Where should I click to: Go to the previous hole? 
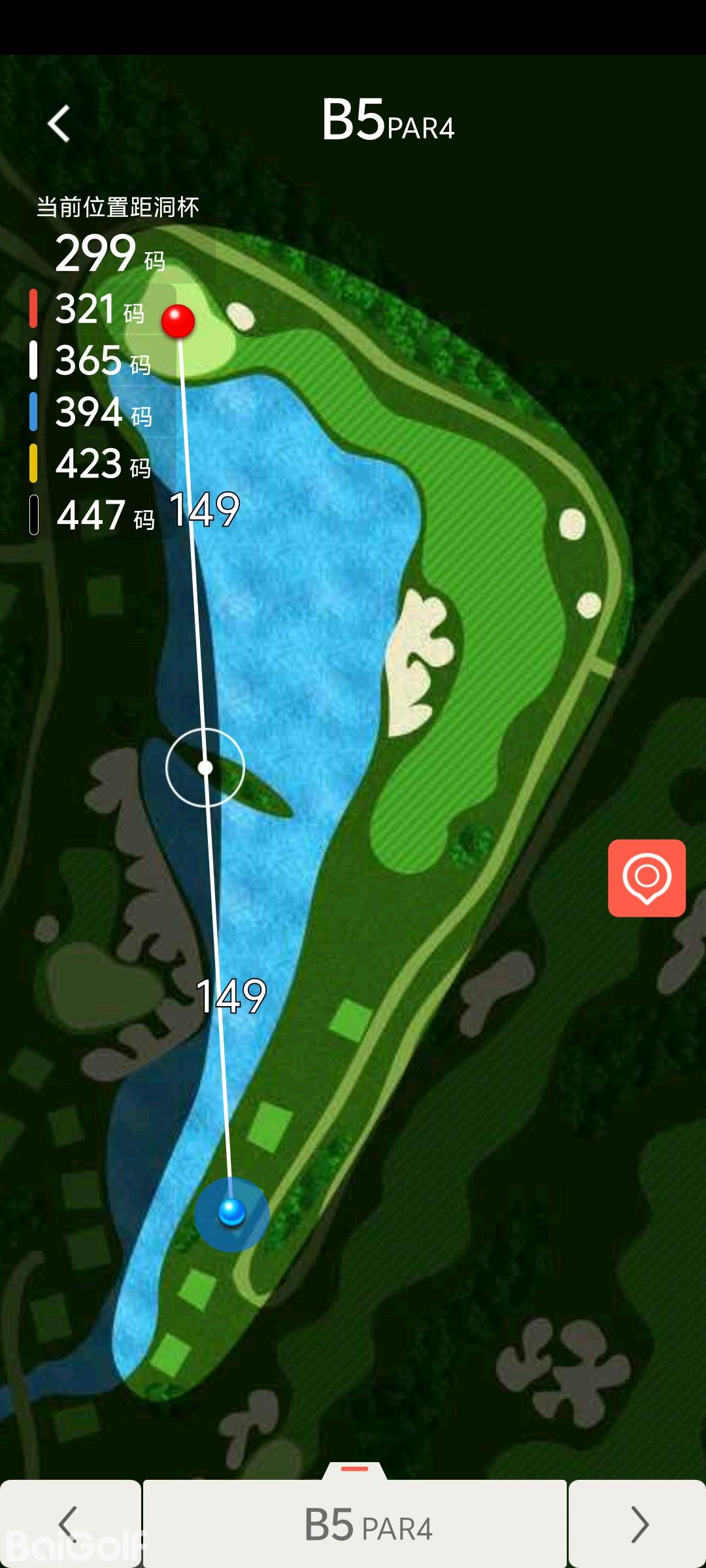tap(69, 1524)
